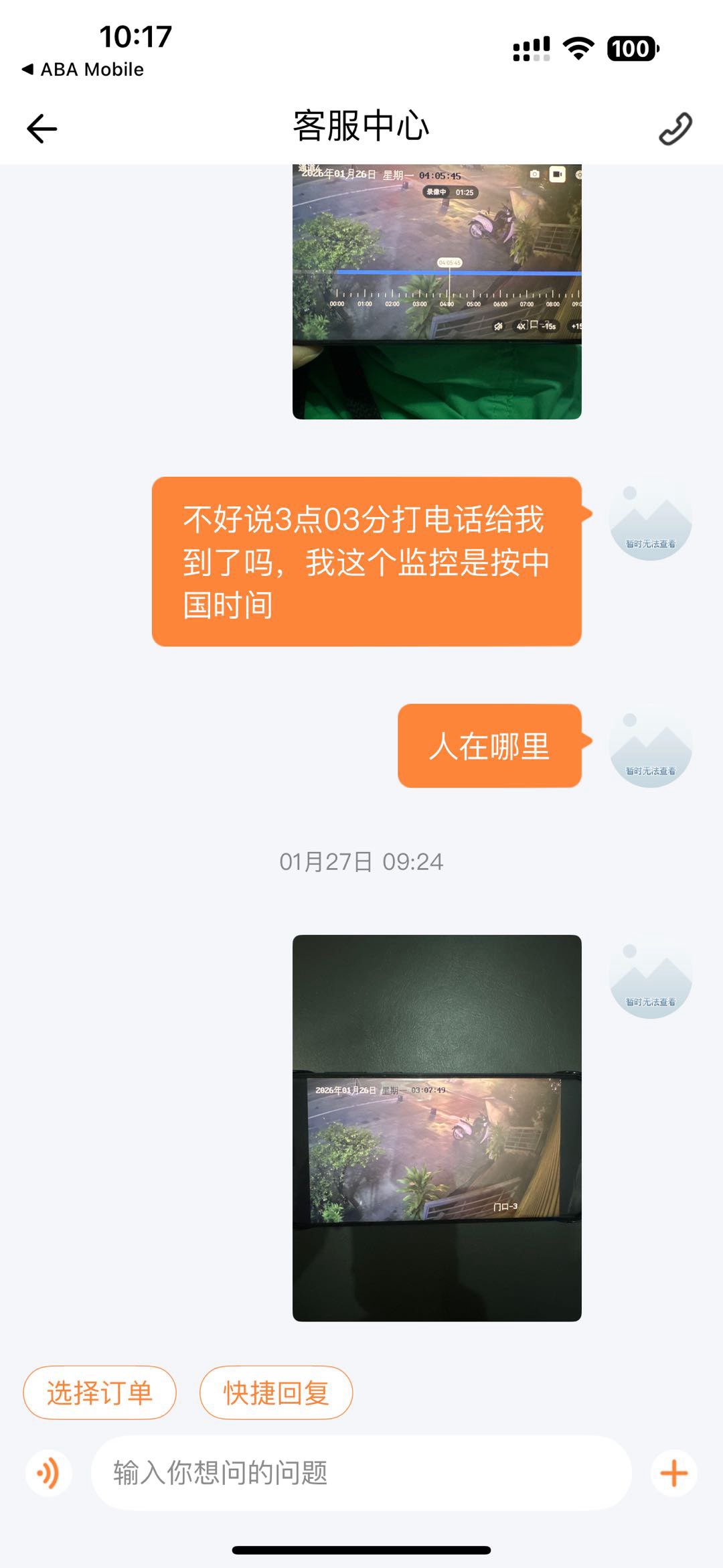Go back from 客服中心
The height and width of the screenshot is (1568, 723).
point(42,128)
